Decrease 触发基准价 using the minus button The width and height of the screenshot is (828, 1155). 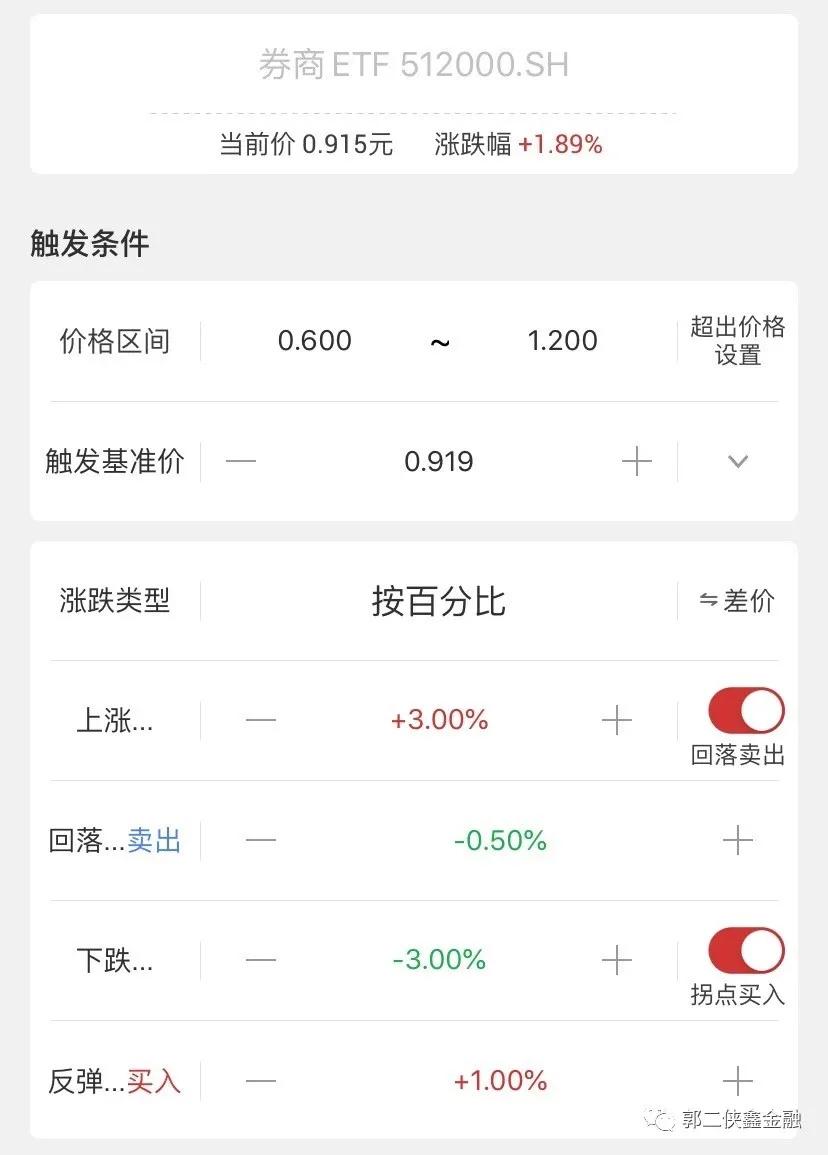coord(240,461)
